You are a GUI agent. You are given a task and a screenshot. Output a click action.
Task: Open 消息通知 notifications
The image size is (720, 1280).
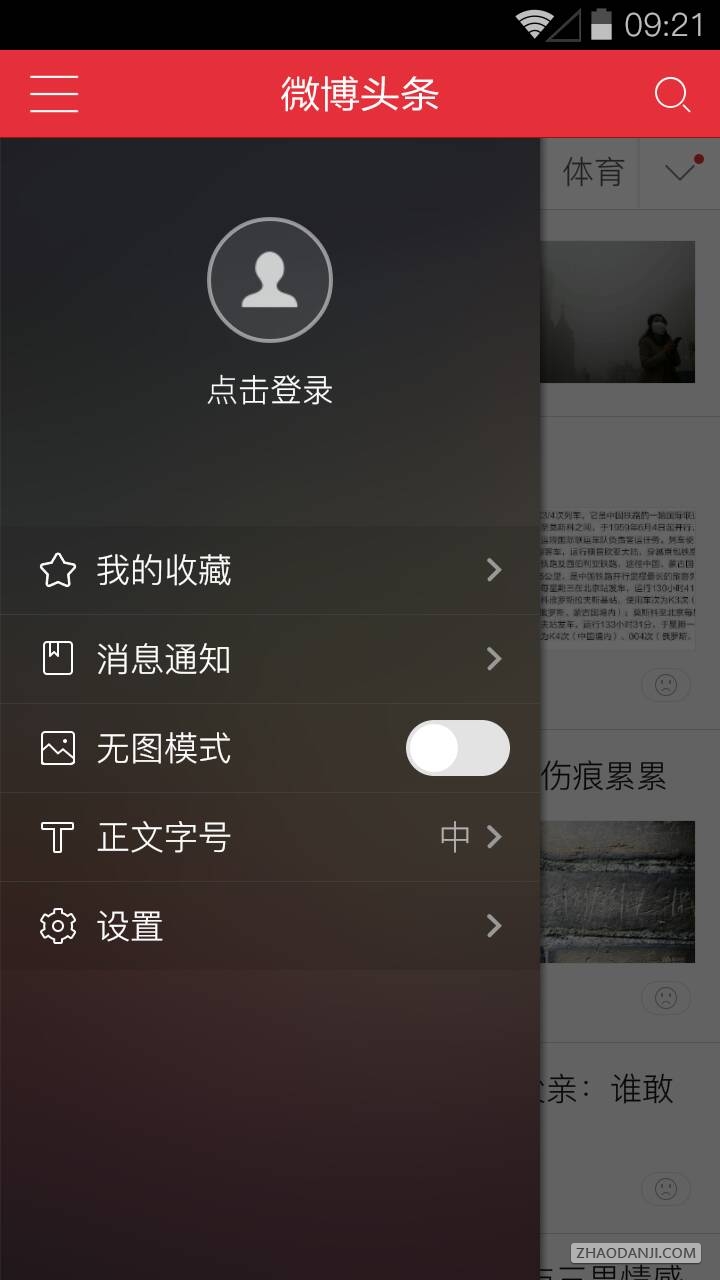pyautogui.click(x=270, y=659)
